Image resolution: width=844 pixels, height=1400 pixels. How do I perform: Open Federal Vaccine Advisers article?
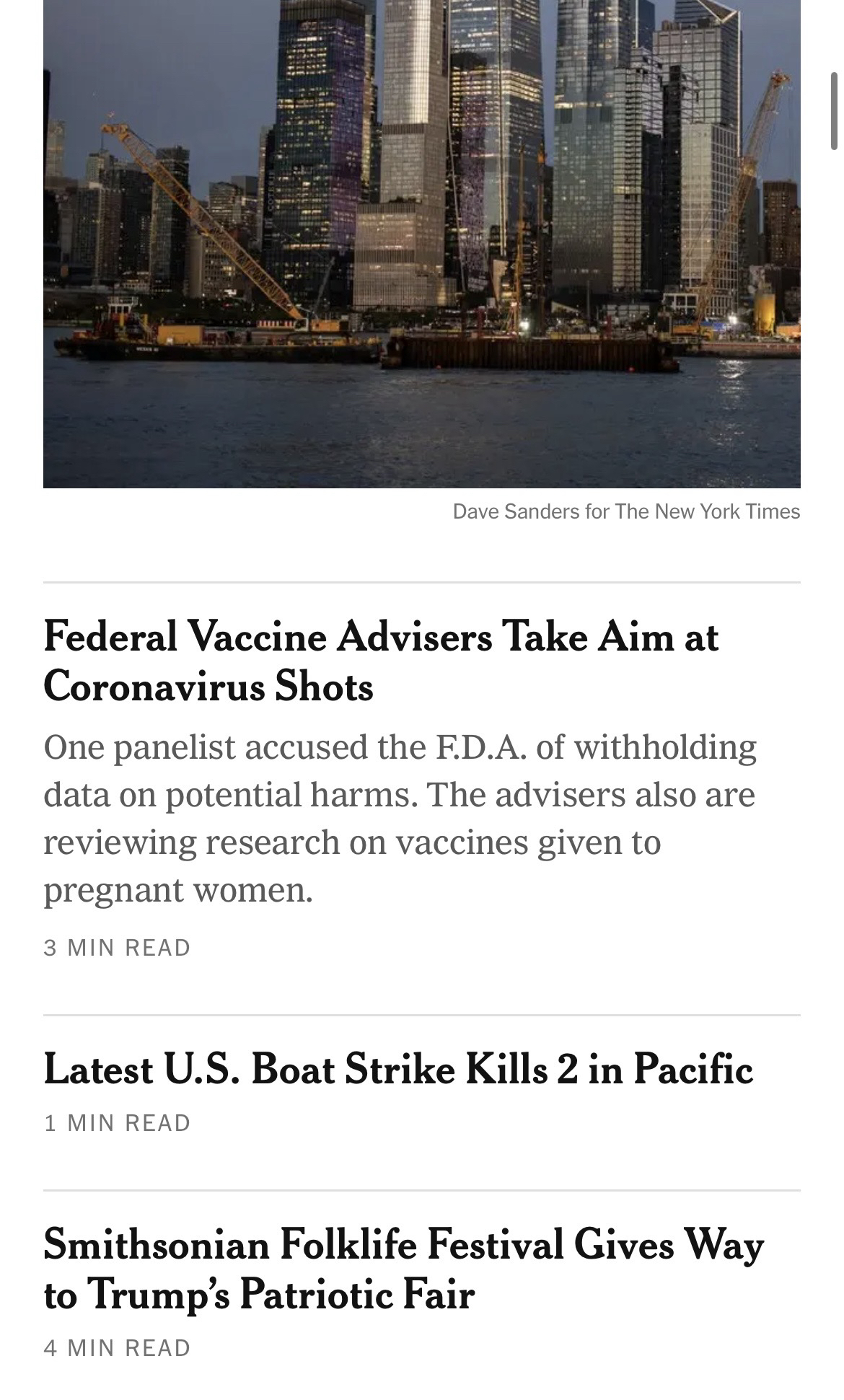point(381,661)
